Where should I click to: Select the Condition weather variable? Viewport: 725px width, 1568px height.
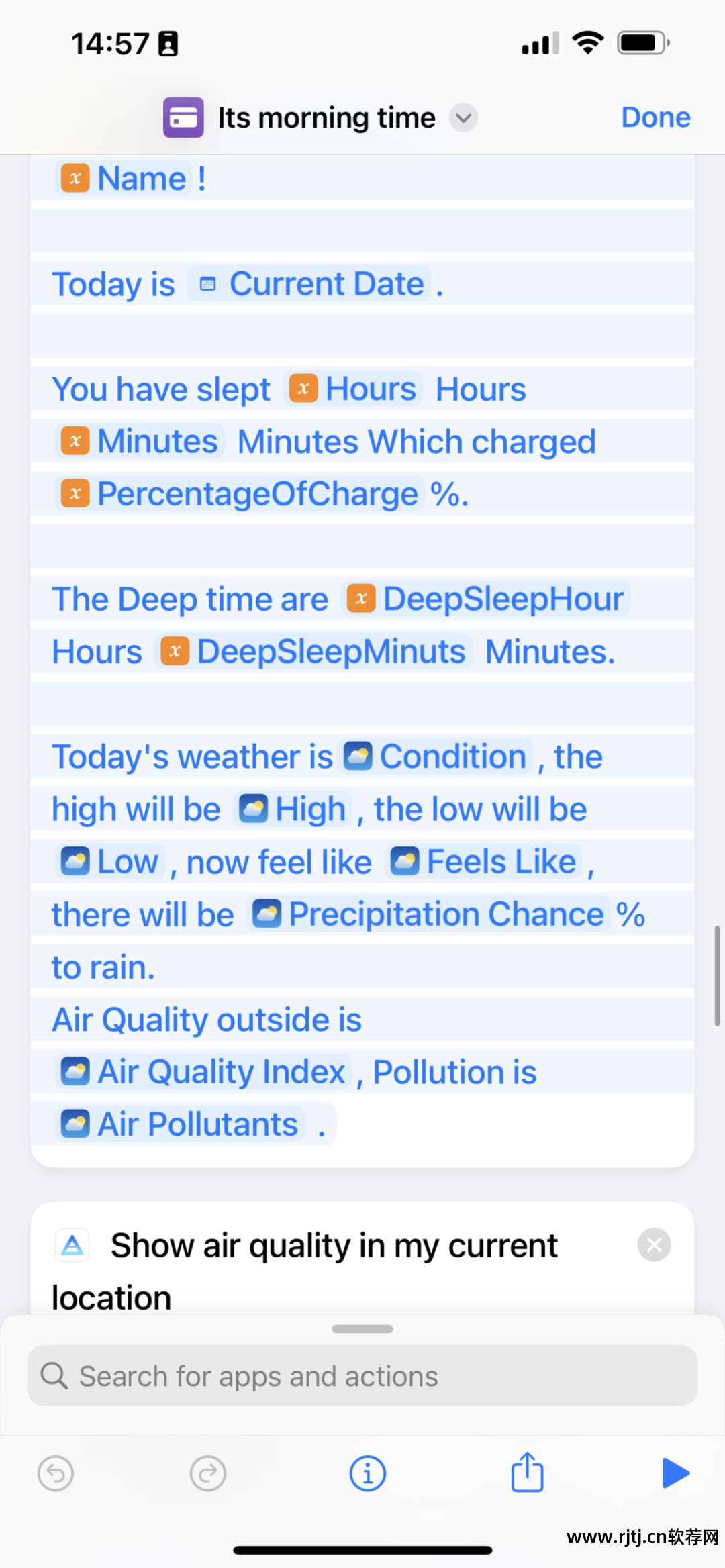coord(436,757)
